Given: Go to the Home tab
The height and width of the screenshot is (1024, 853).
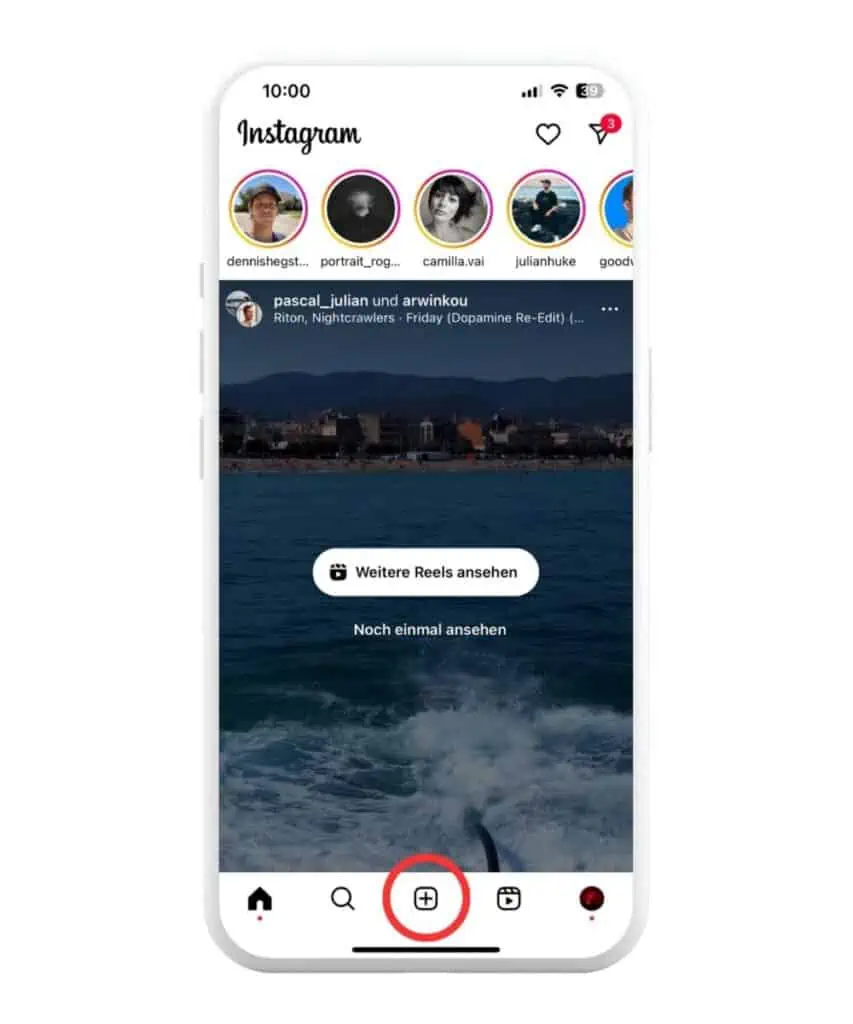Looking at the screenshot, I should click(260, 898).
